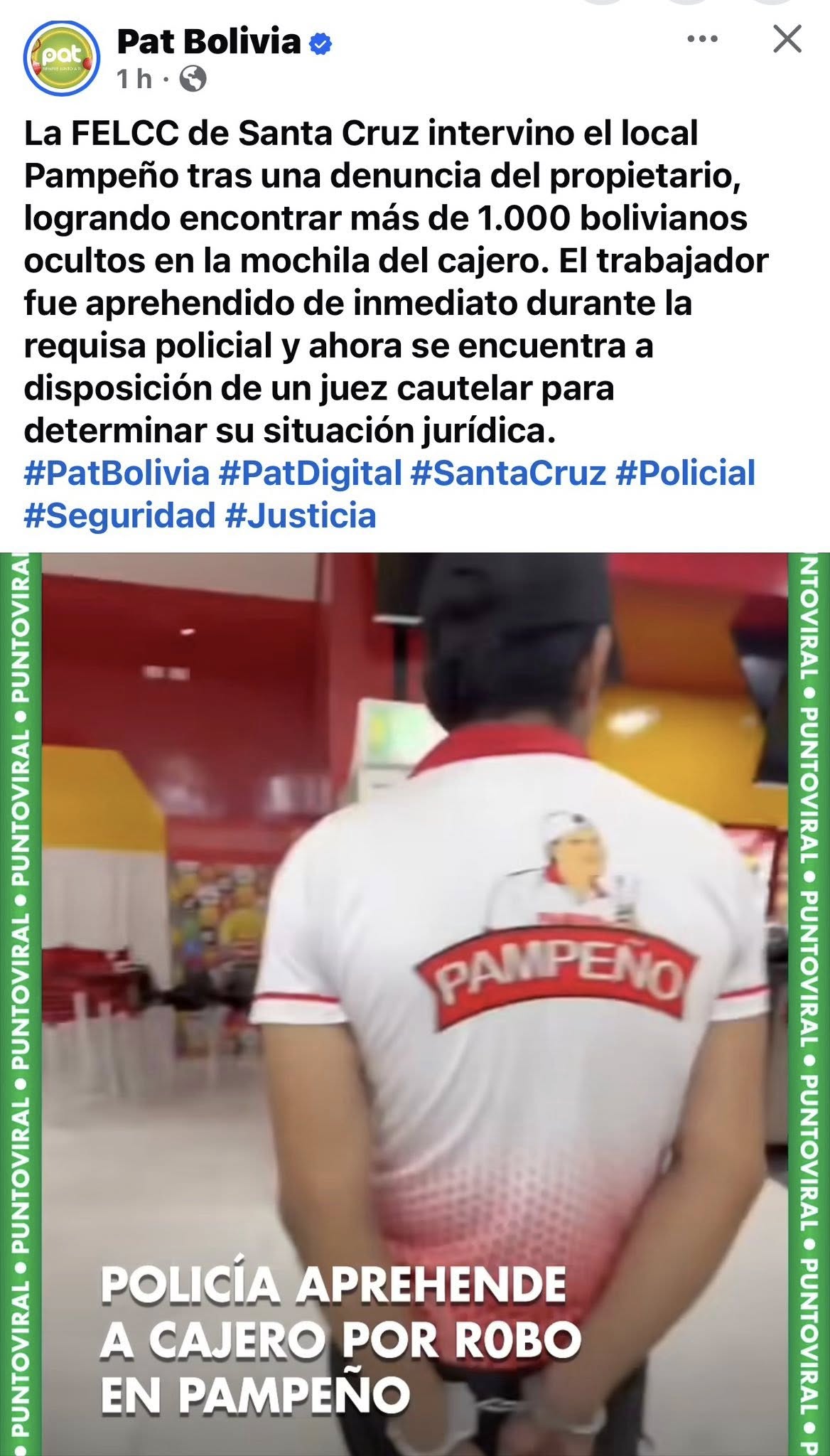Image resolution: width=830 pixels, height=1456 pixels.
Task: Open the #PatDigital hashtag
Action: 311,473
